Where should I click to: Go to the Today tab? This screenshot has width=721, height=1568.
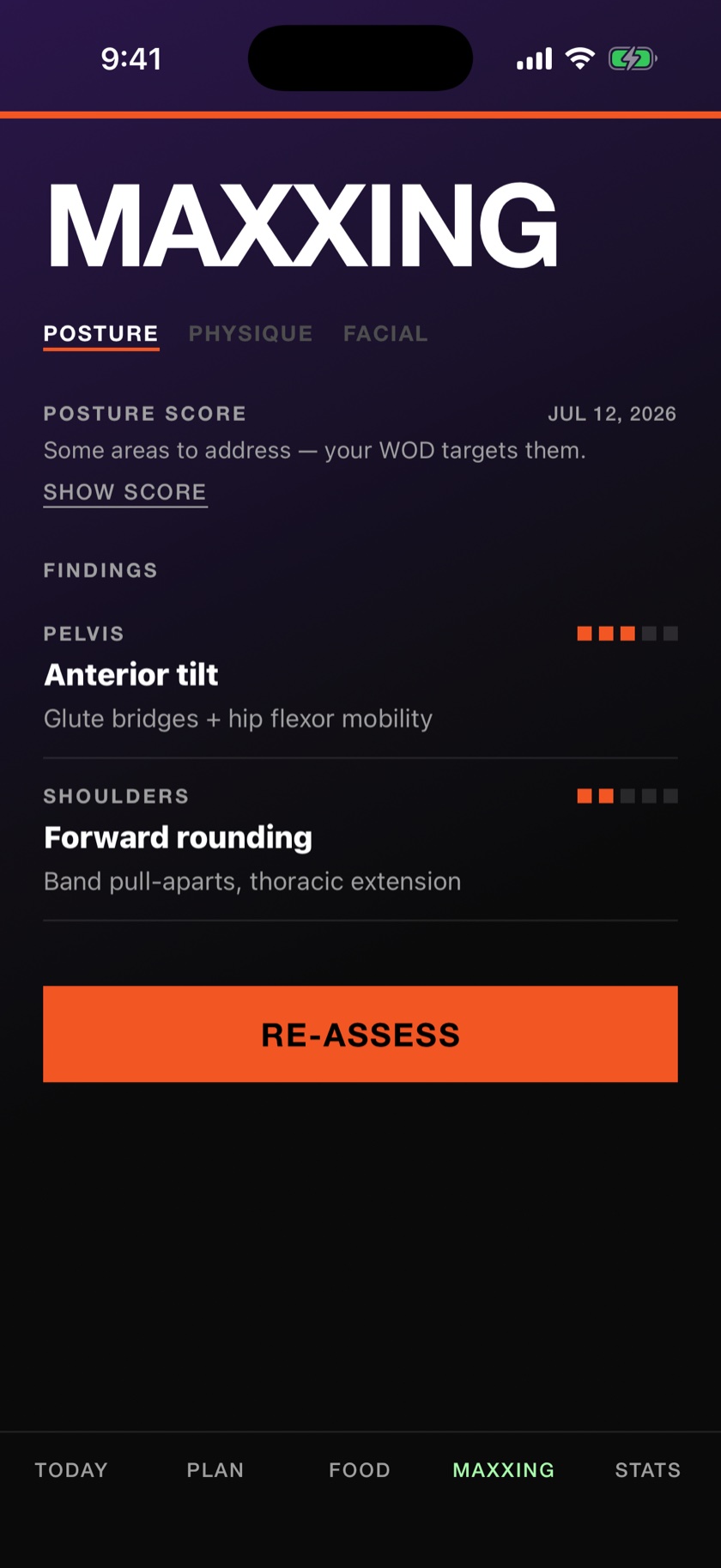pyautogui.click(x=71, y=1470)
